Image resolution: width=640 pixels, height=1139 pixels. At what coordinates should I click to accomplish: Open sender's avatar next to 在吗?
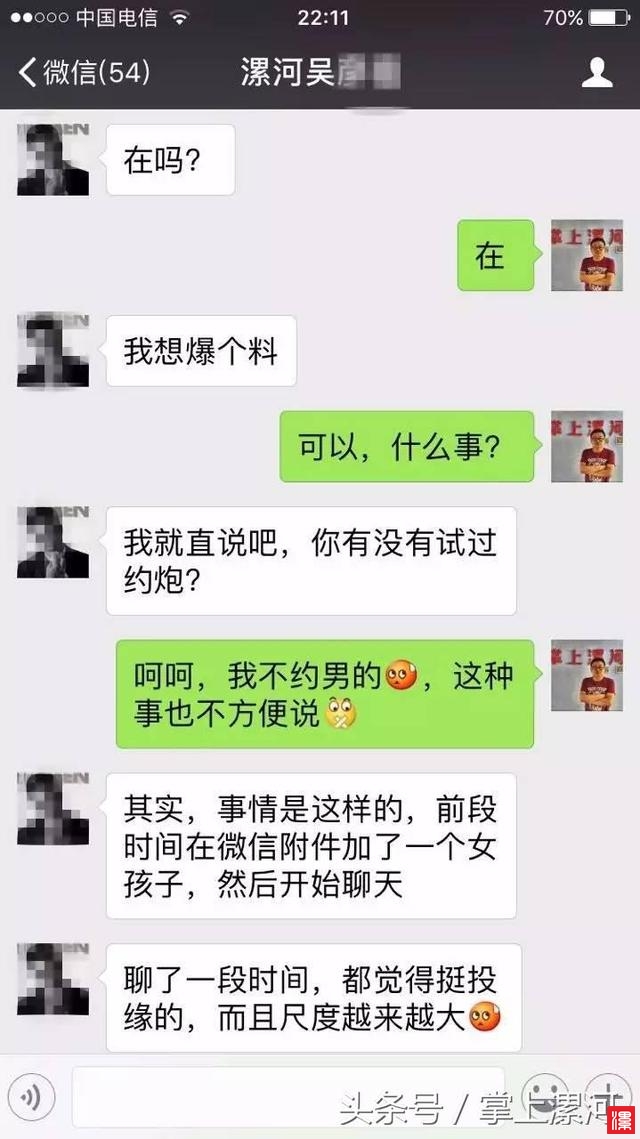click(x=53, y=161)
